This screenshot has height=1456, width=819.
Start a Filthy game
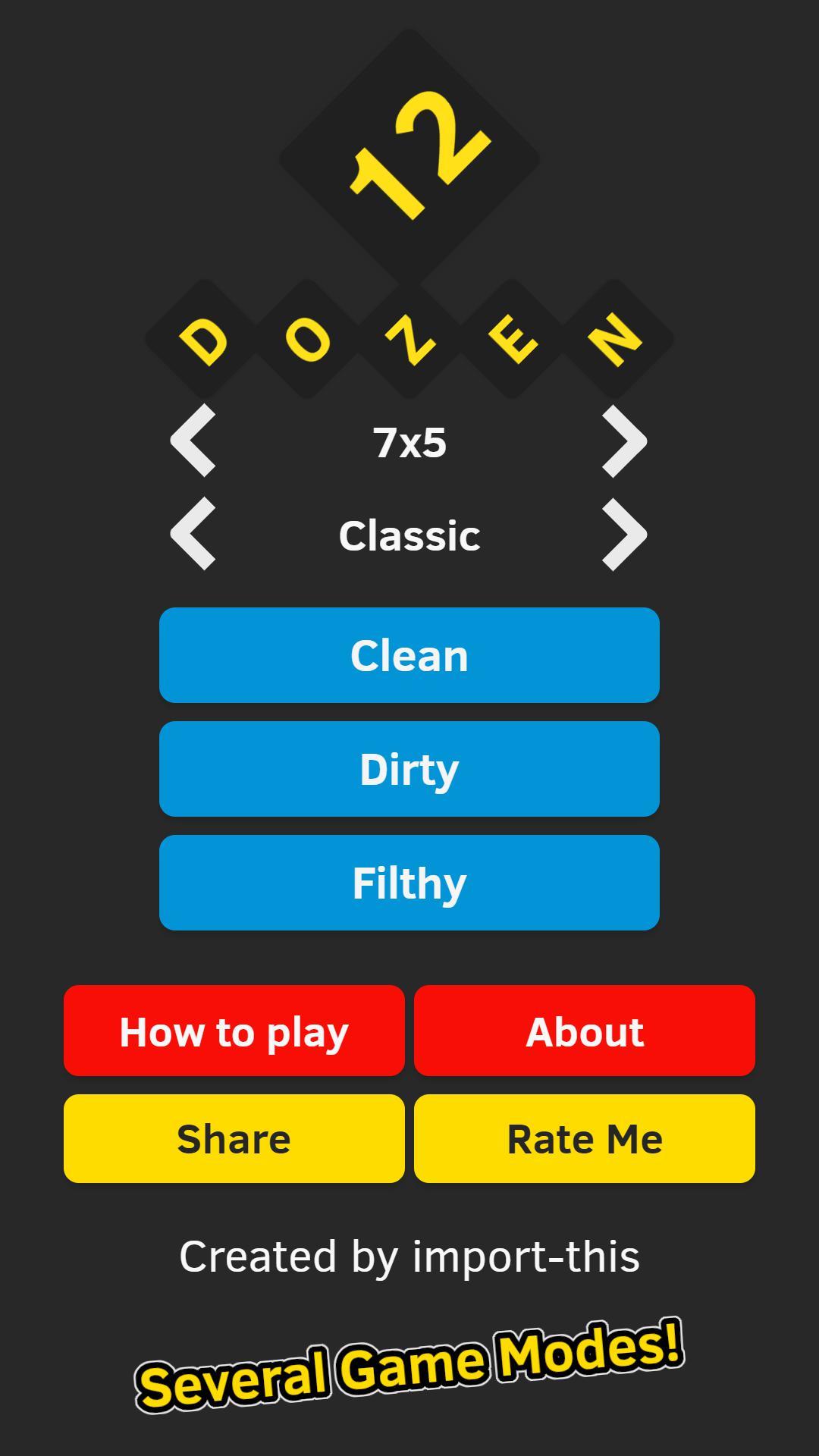pyautogui.click(x=409, y=883)
